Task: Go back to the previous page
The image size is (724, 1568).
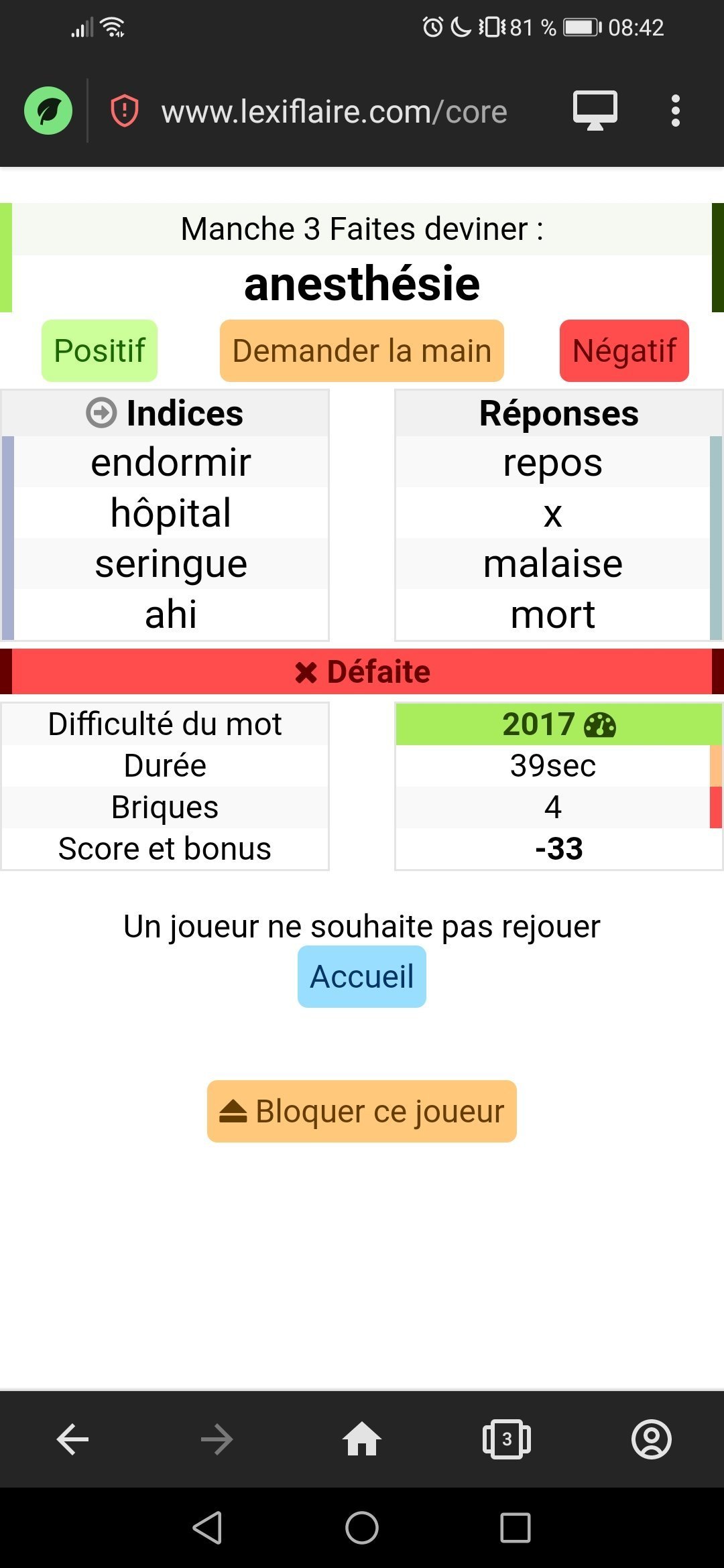Action: coord(72,1439)
